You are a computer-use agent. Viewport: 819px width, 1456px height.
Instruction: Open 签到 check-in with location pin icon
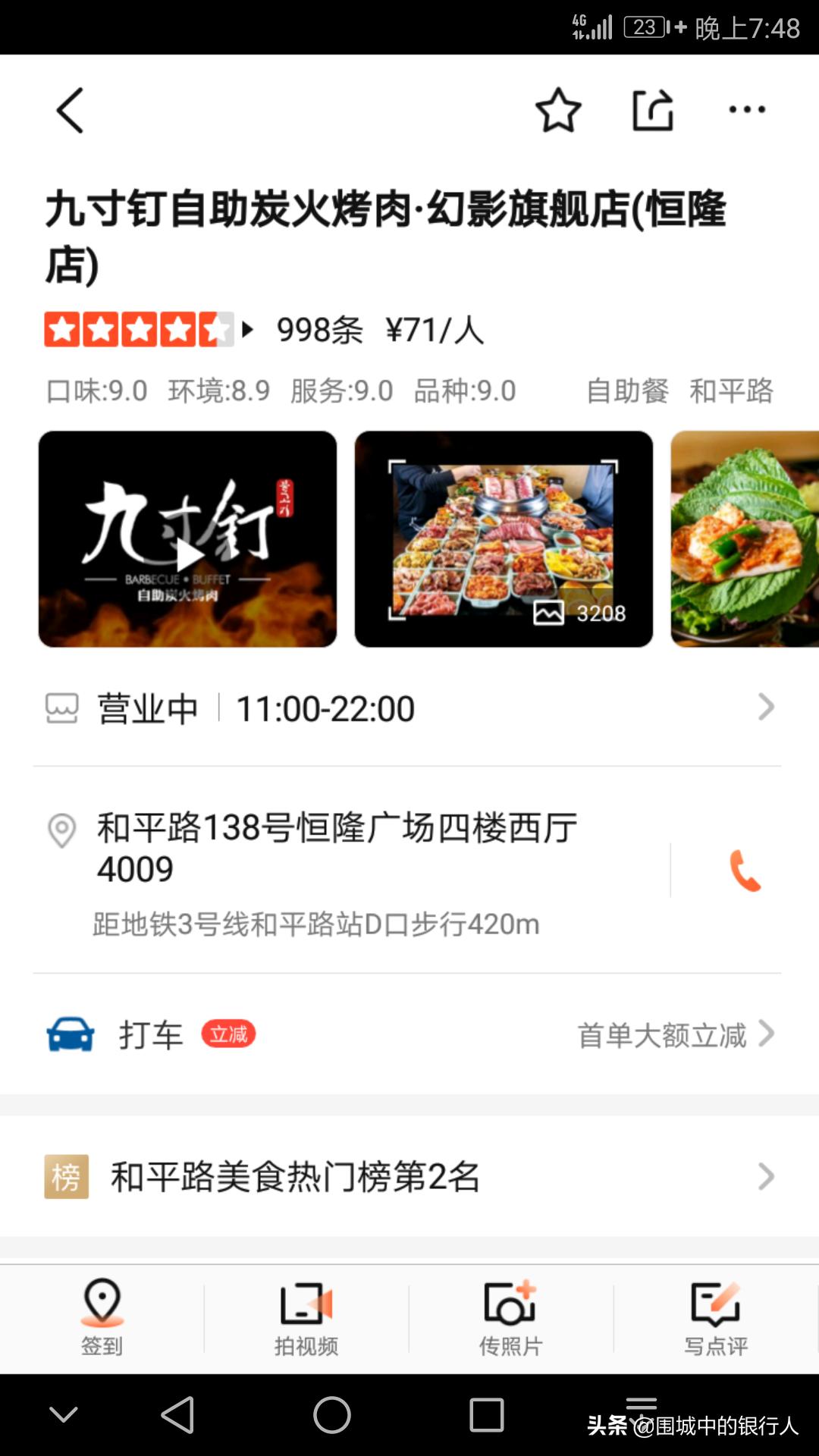pos(102,1316)
